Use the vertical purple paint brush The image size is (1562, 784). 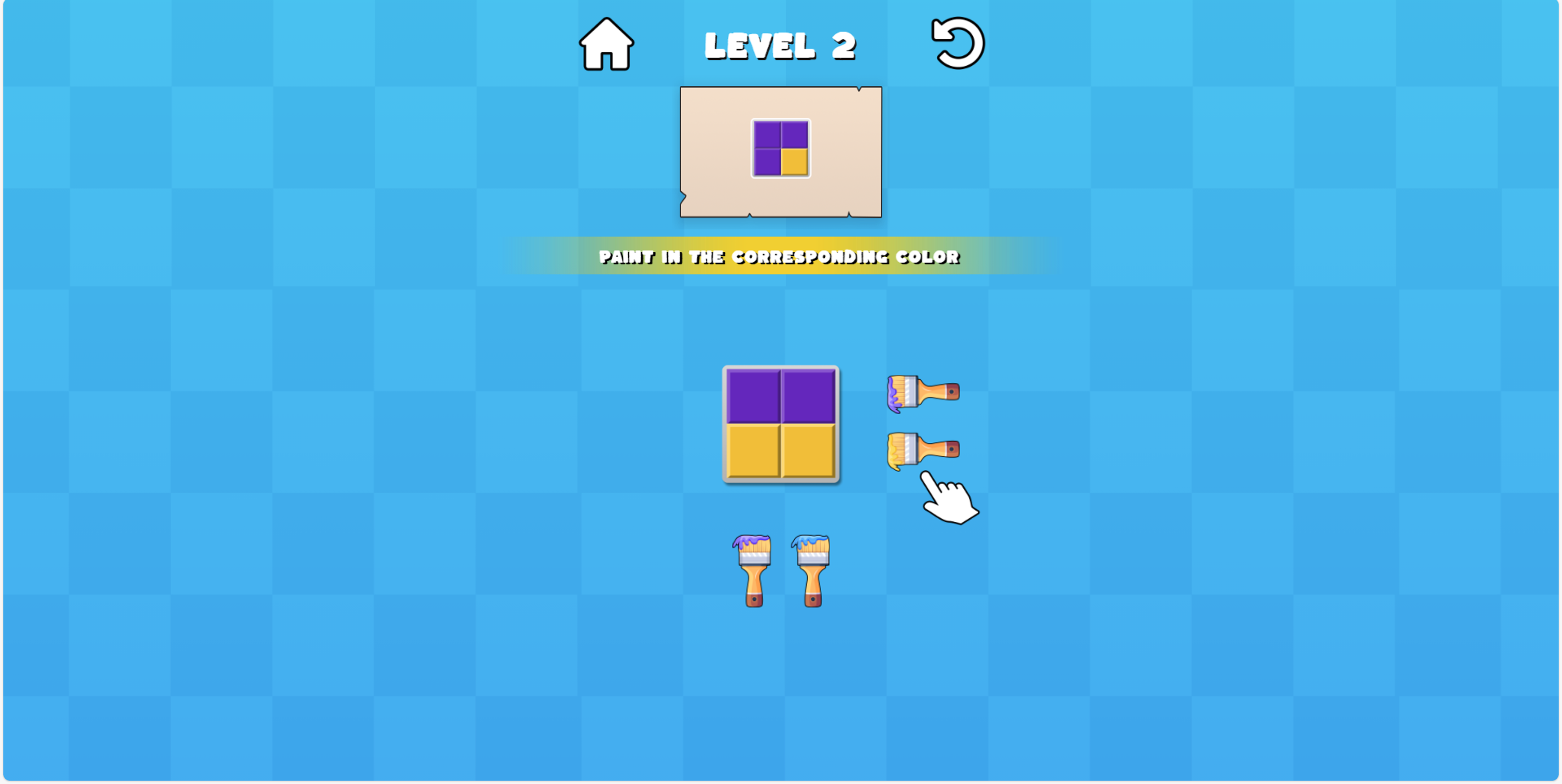(753, 570)
